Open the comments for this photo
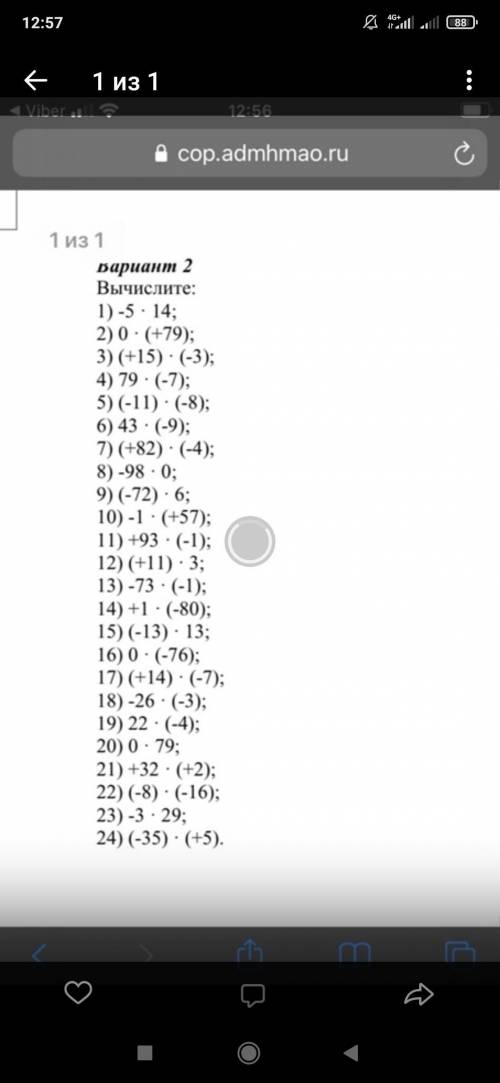500x1083 pixels. 253,995
